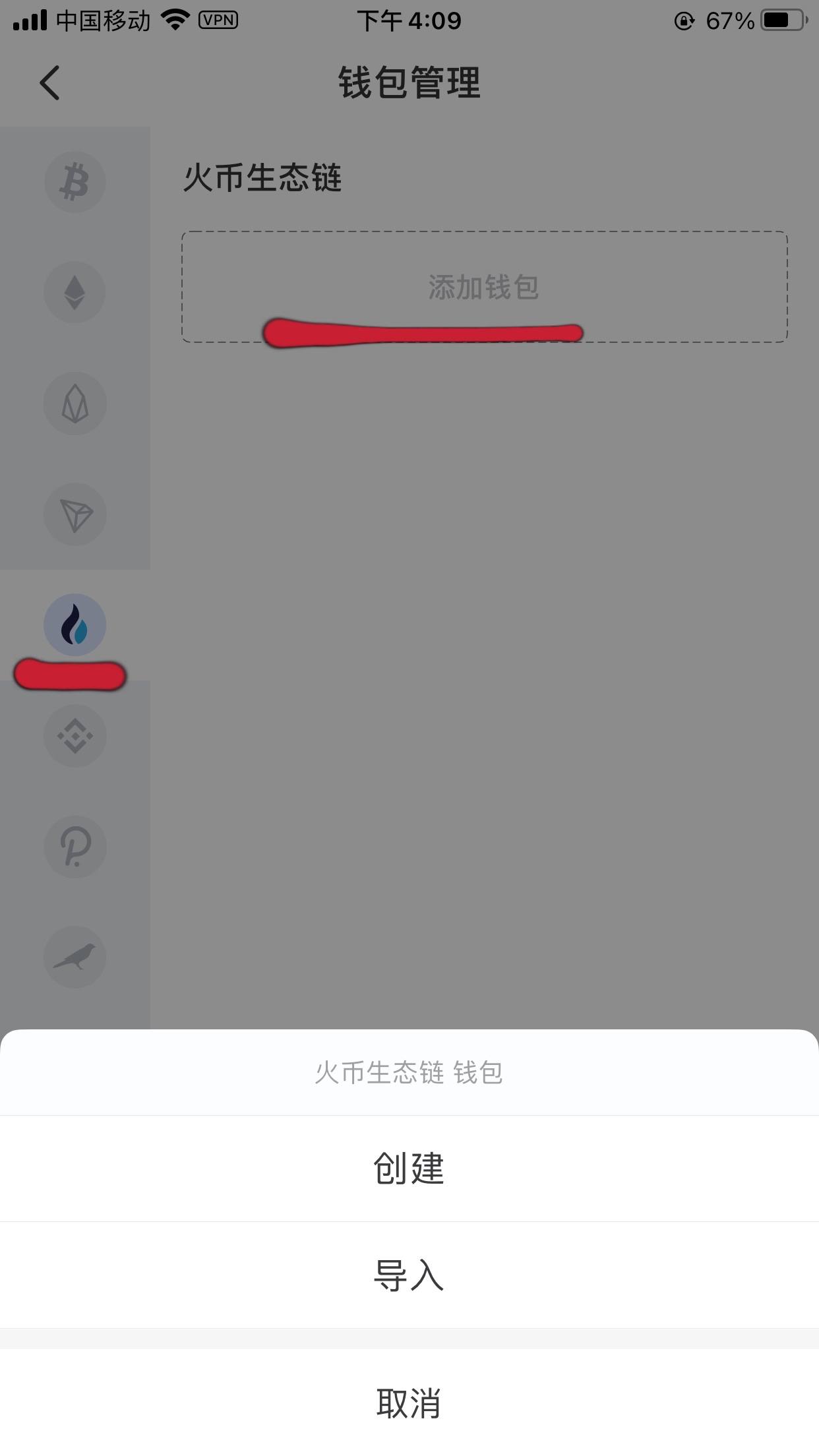This screenshot has width=819, height=1456.
Task: Select the Huobi ECO Chain icon
Action: 75,625
